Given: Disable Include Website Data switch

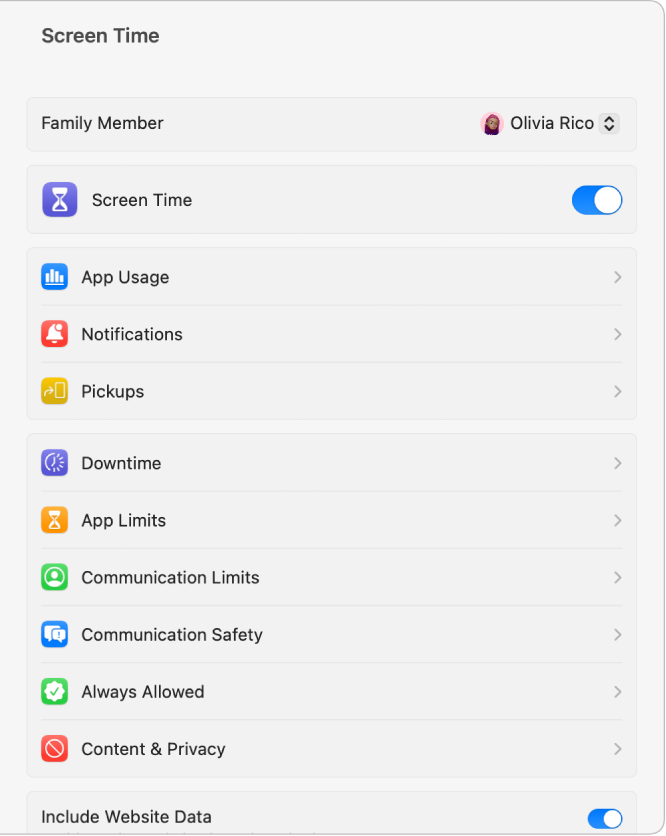Looking at the screenshot, I should [604, 818].
